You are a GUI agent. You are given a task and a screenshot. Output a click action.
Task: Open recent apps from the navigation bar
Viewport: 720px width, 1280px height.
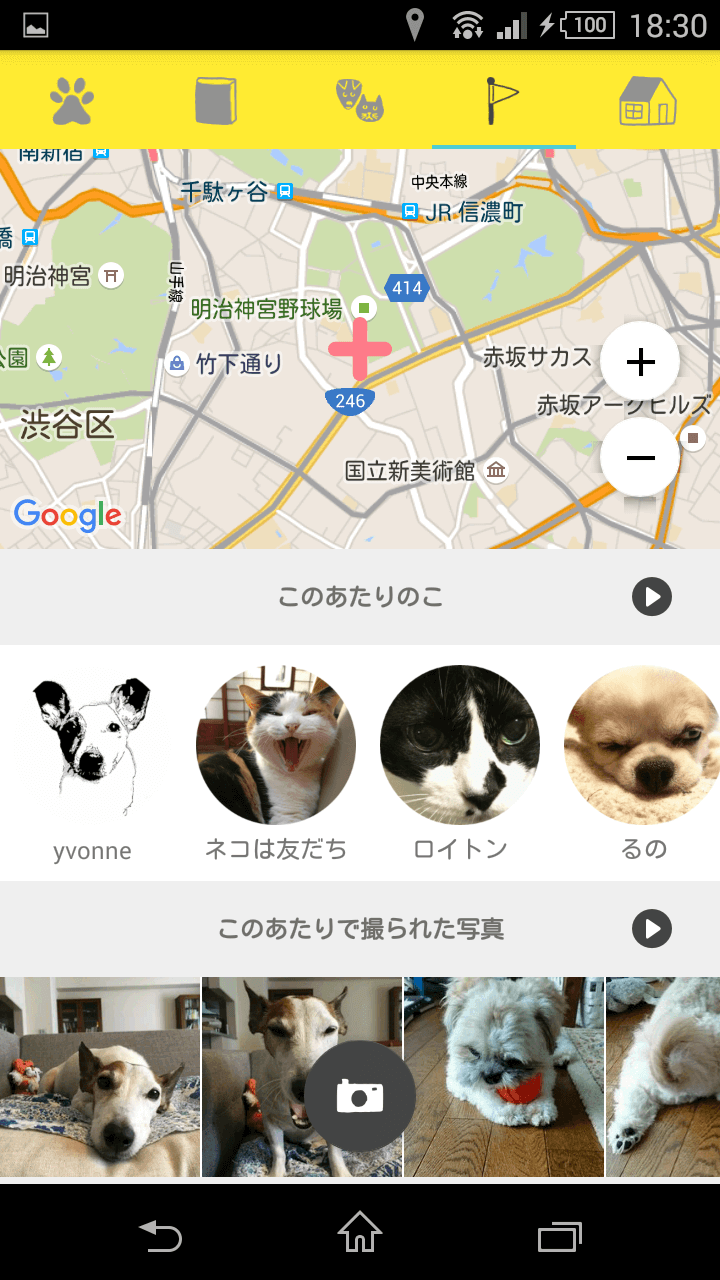pos(559,1236)
